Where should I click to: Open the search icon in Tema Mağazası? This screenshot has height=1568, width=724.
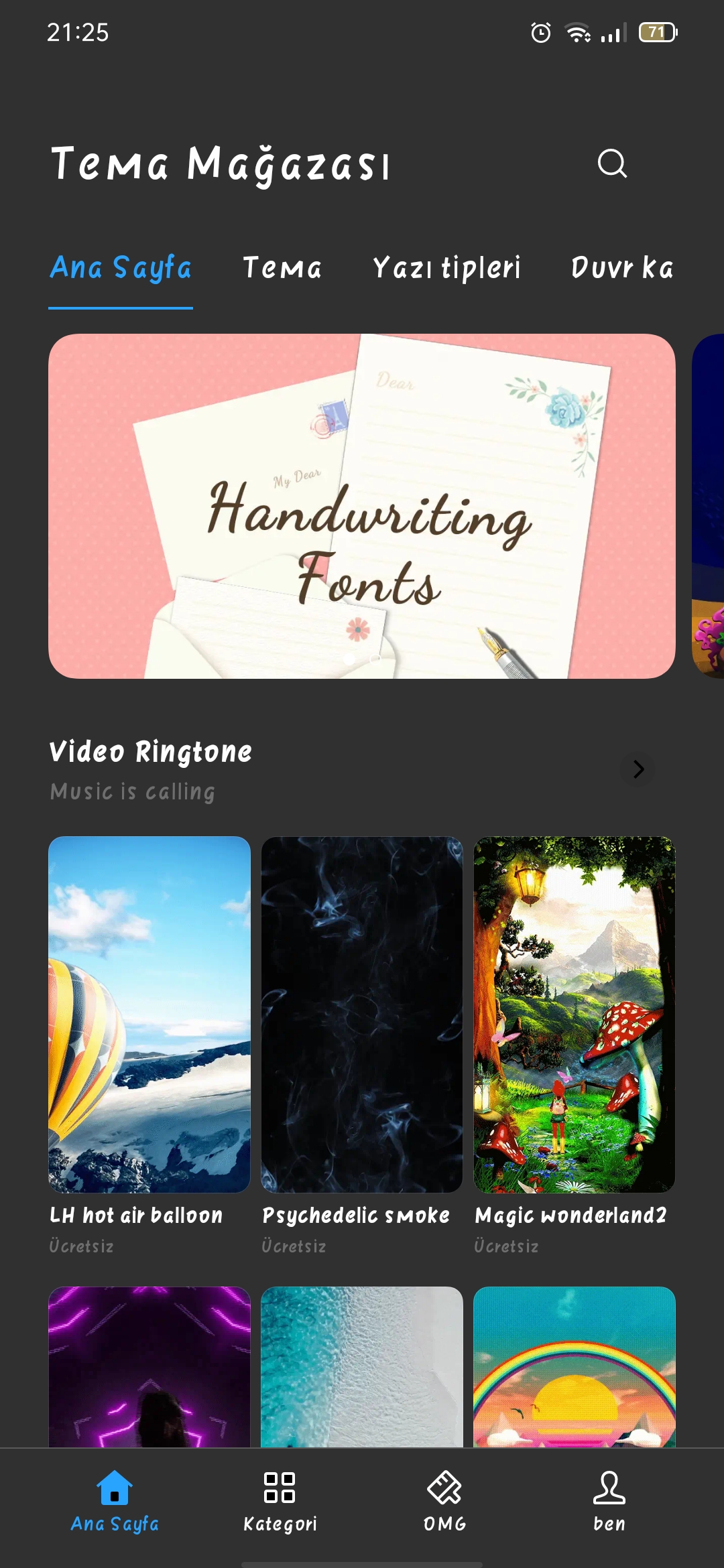click(x=612, y=164)
